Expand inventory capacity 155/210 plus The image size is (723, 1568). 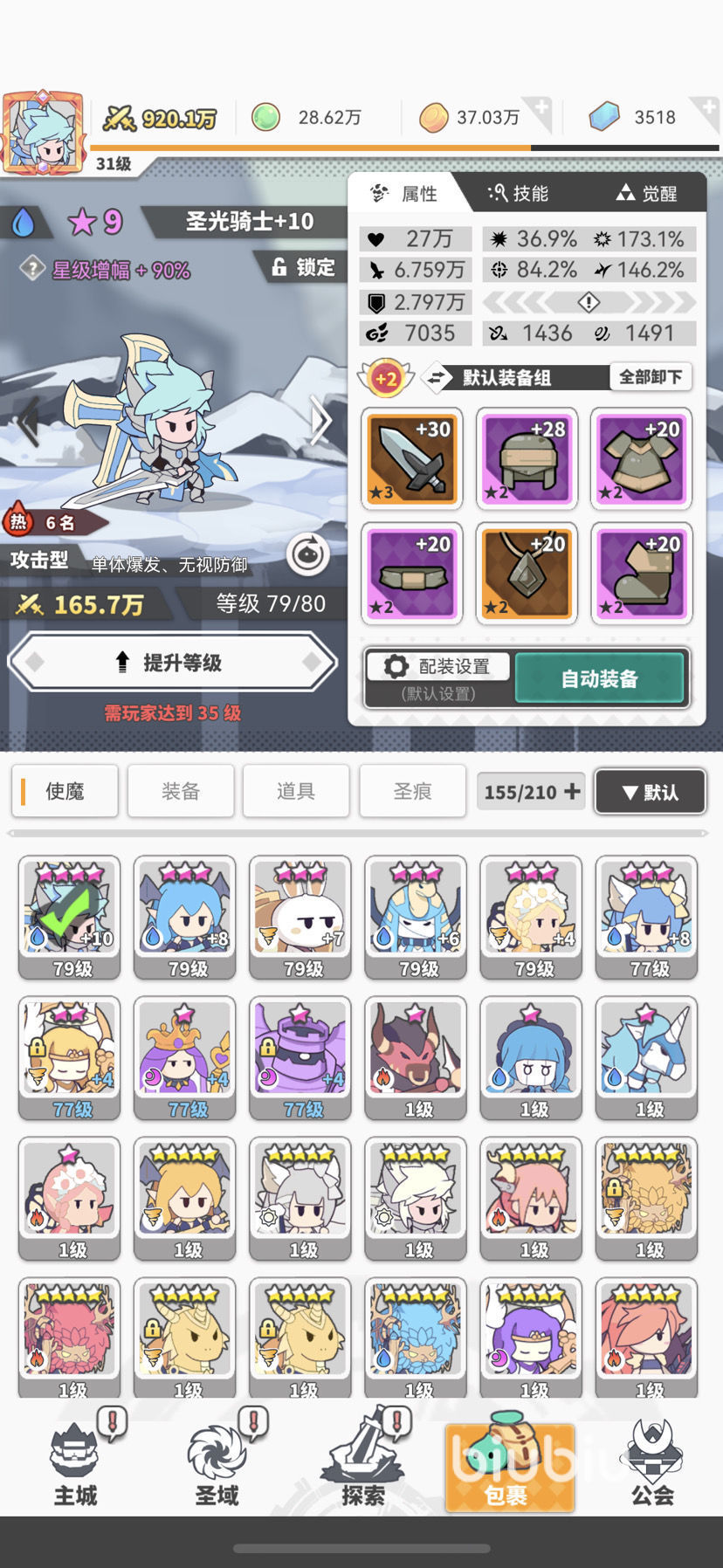tap(572, 791)
